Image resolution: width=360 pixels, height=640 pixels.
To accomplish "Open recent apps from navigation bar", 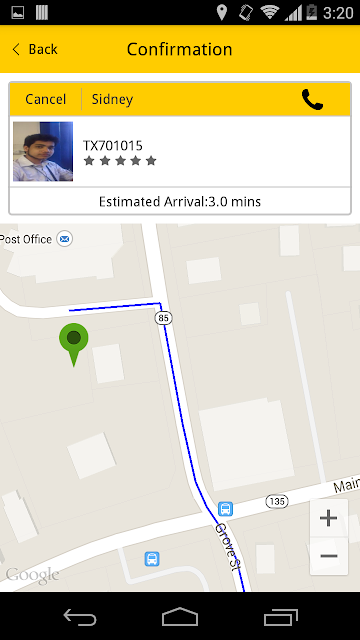I will click(280, 617).
